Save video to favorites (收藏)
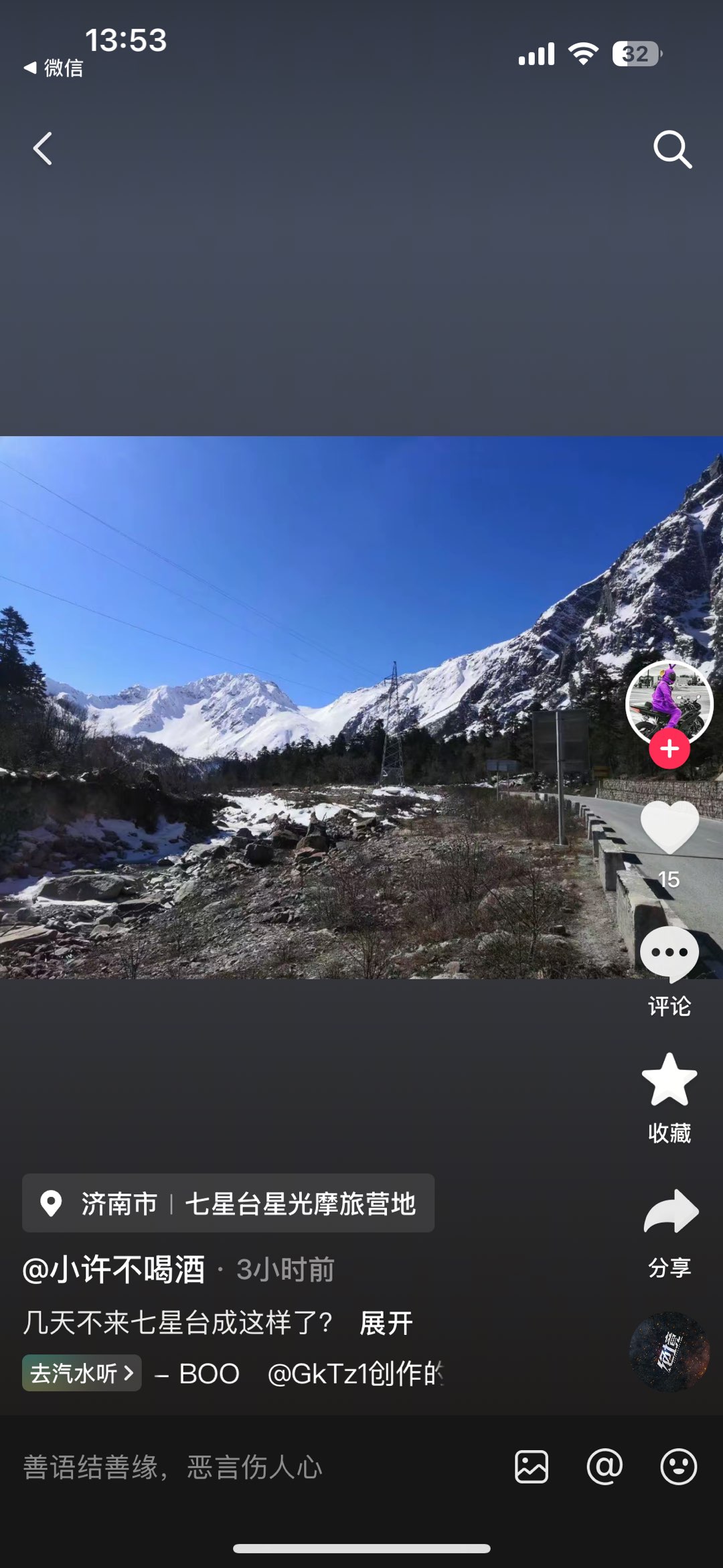Viewport: 723px width, 1568px height. [669, 1080]
